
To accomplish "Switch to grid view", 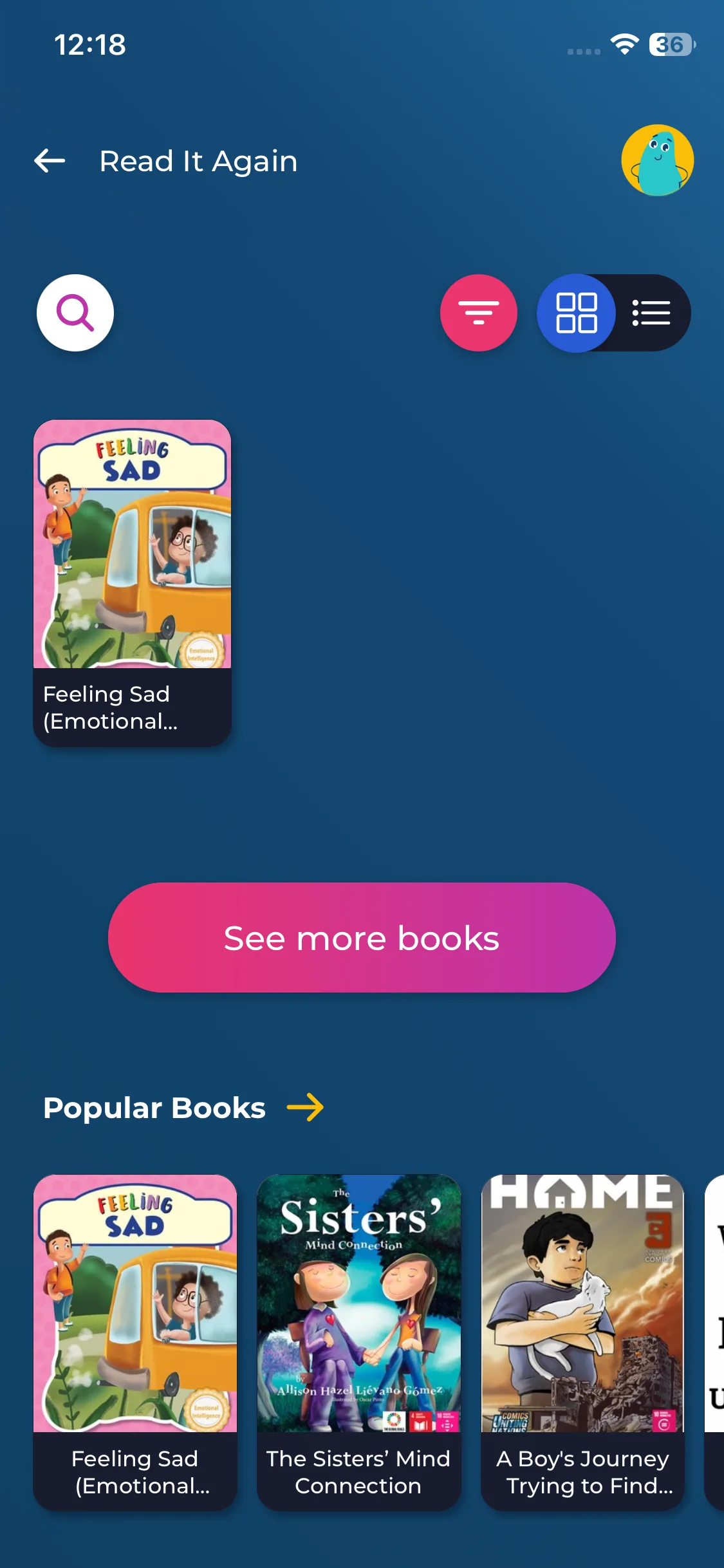I will tap(577, 313).
